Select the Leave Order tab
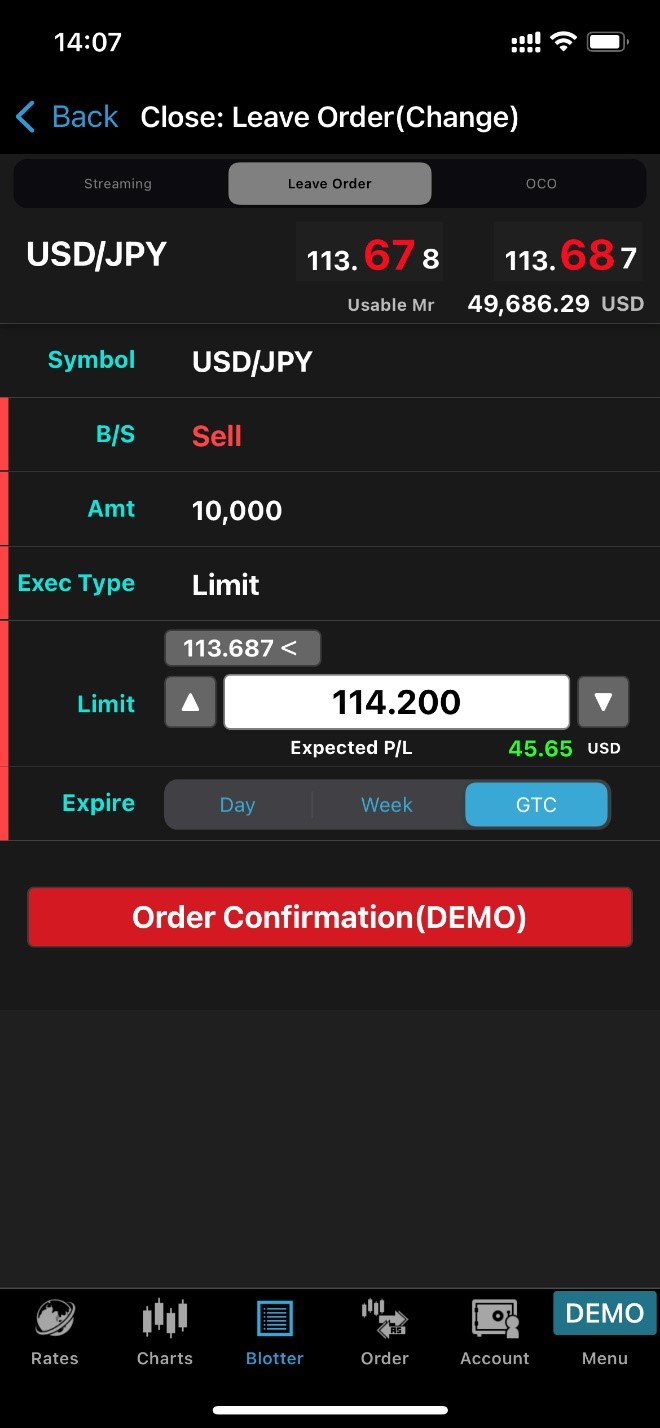The height and width of the screenshot is (1428, 660). (x=330, y=184)
